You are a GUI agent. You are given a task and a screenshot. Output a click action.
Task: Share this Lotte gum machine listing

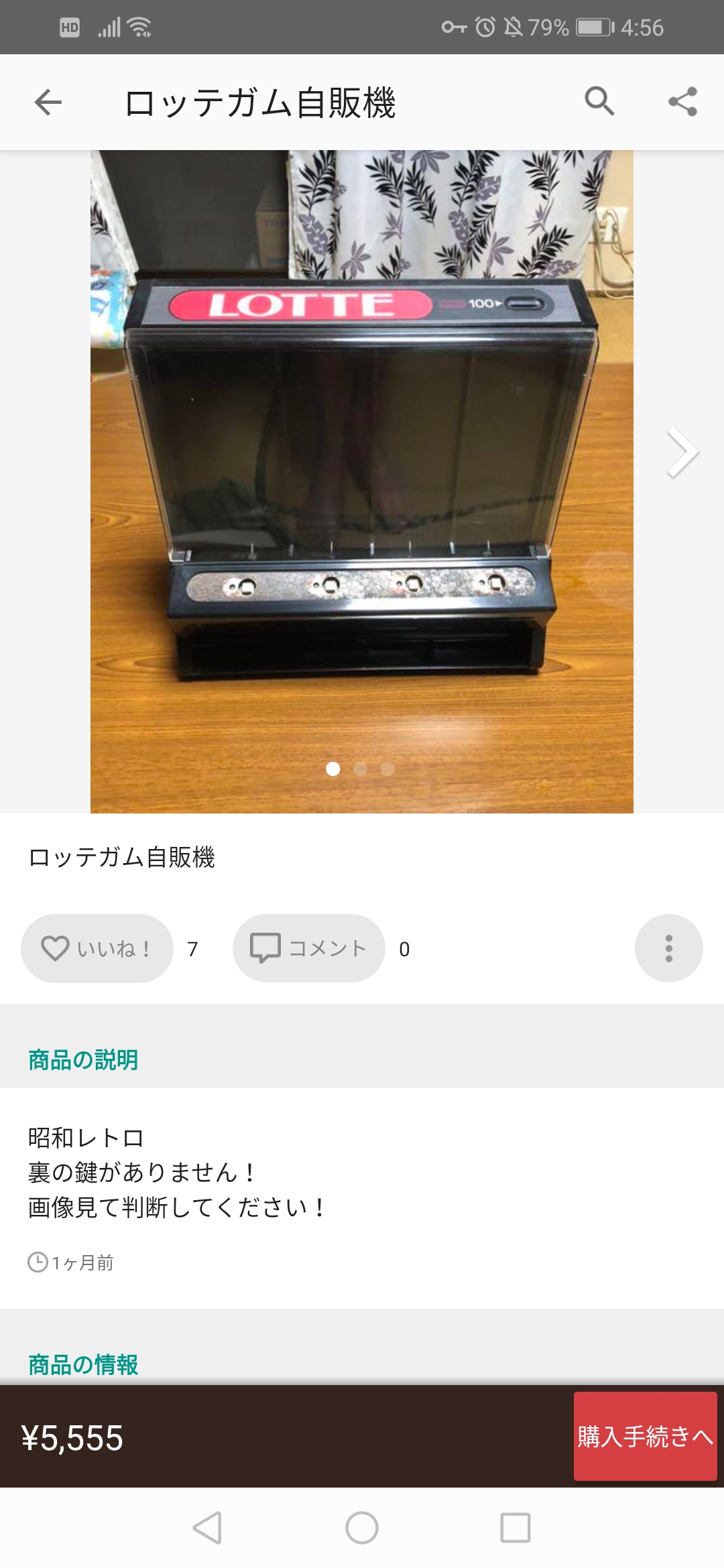click(x=682, y=102)
